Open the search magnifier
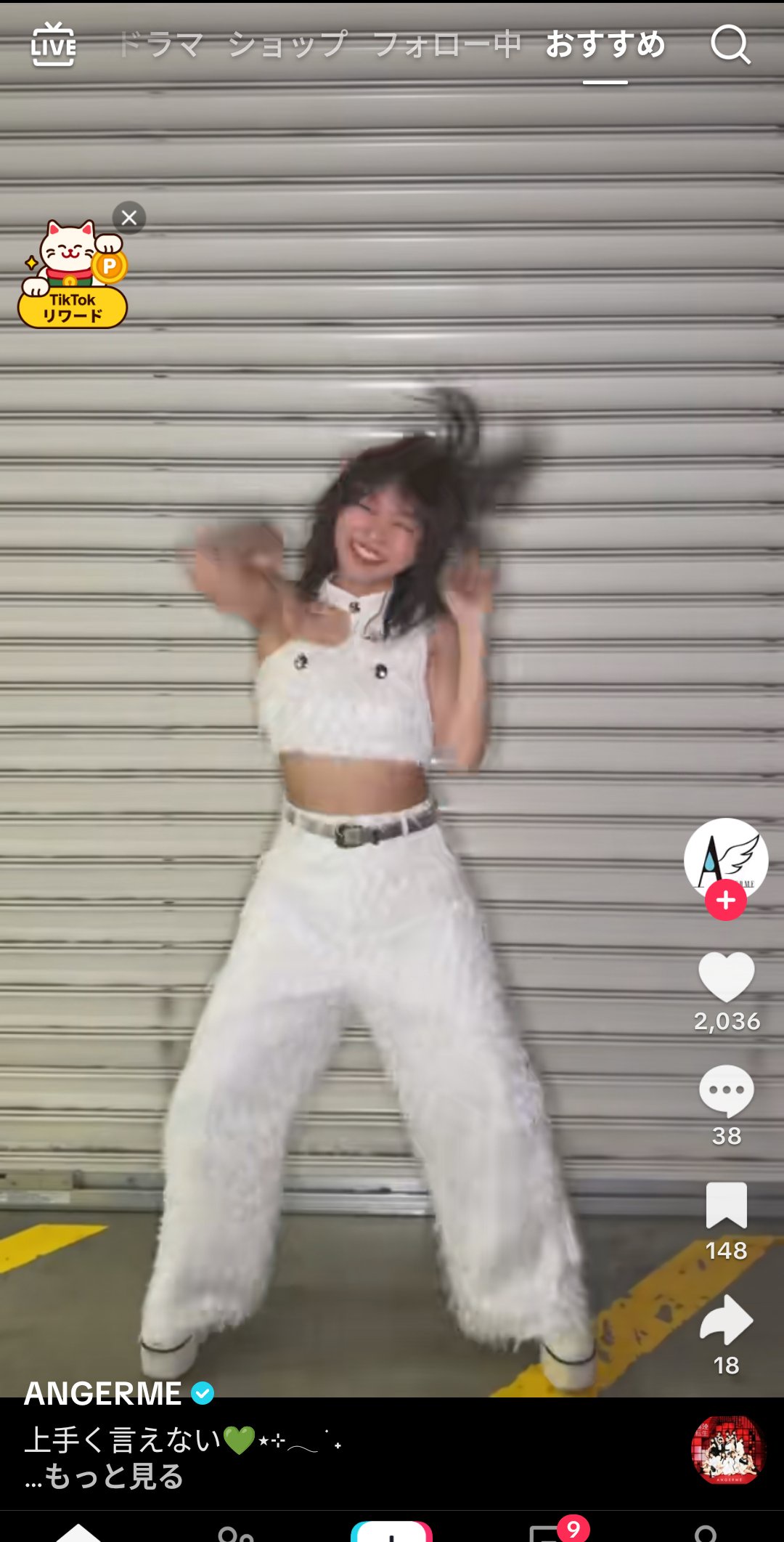The height and width of the screenshot is (1542, 784). pyautogui.click(x=730, y=45)
